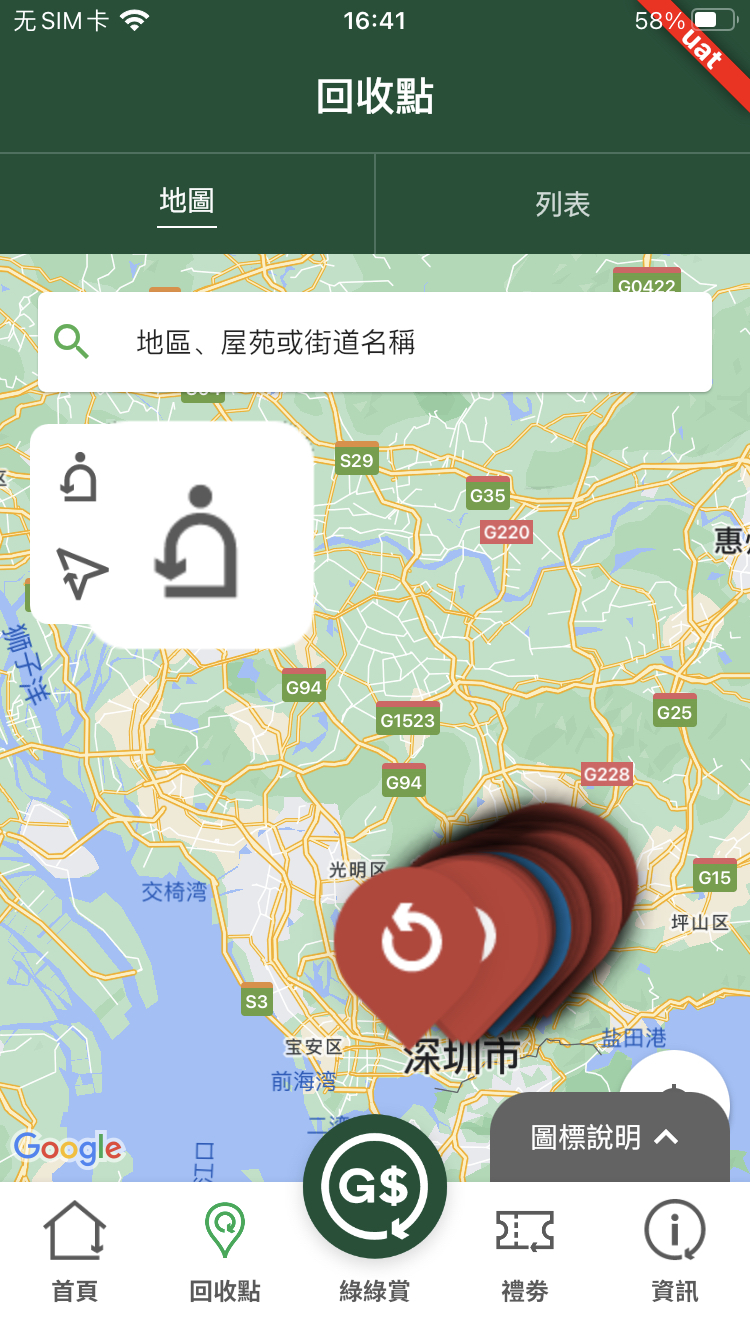Expand the 圖標說明 legend panel
The height and width of the screenshot is (1334, 750).
tap(607, 1137)
